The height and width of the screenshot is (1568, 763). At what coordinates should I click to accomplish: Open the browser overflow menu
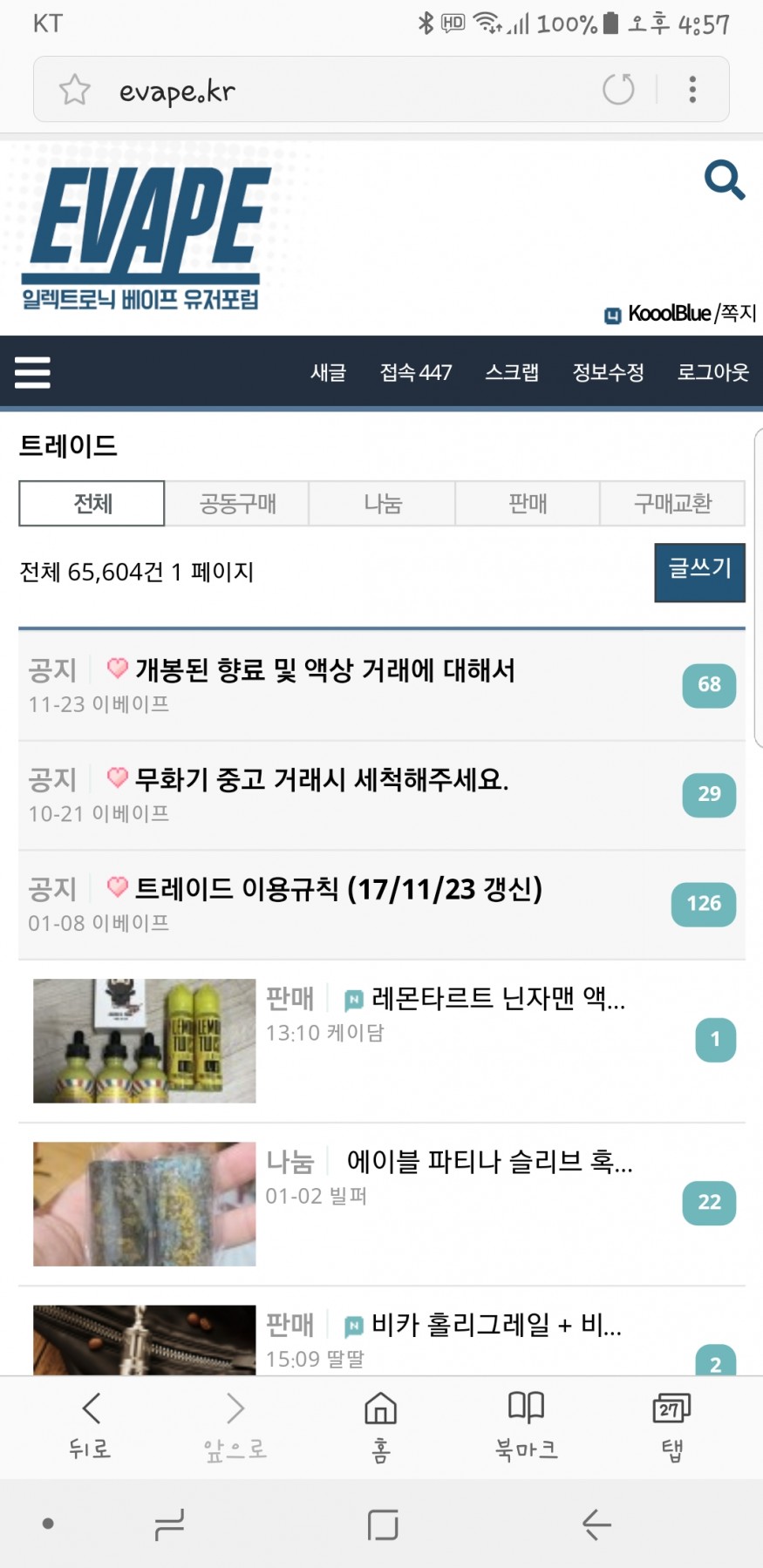point(692,89)
